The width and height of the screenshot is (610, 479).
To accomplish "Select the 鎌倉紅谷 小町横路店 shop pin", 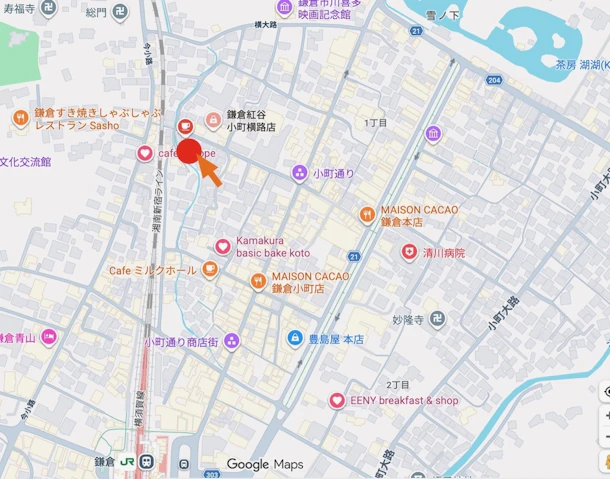I will coord(212,120).
